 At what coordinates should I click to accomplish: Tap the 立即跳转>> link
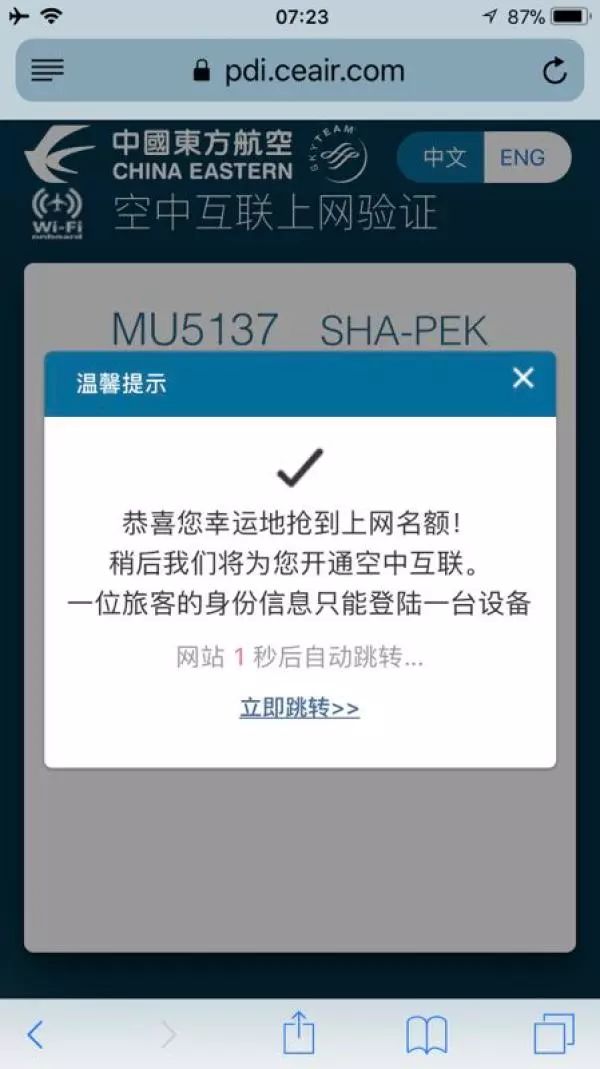point(299,708)
